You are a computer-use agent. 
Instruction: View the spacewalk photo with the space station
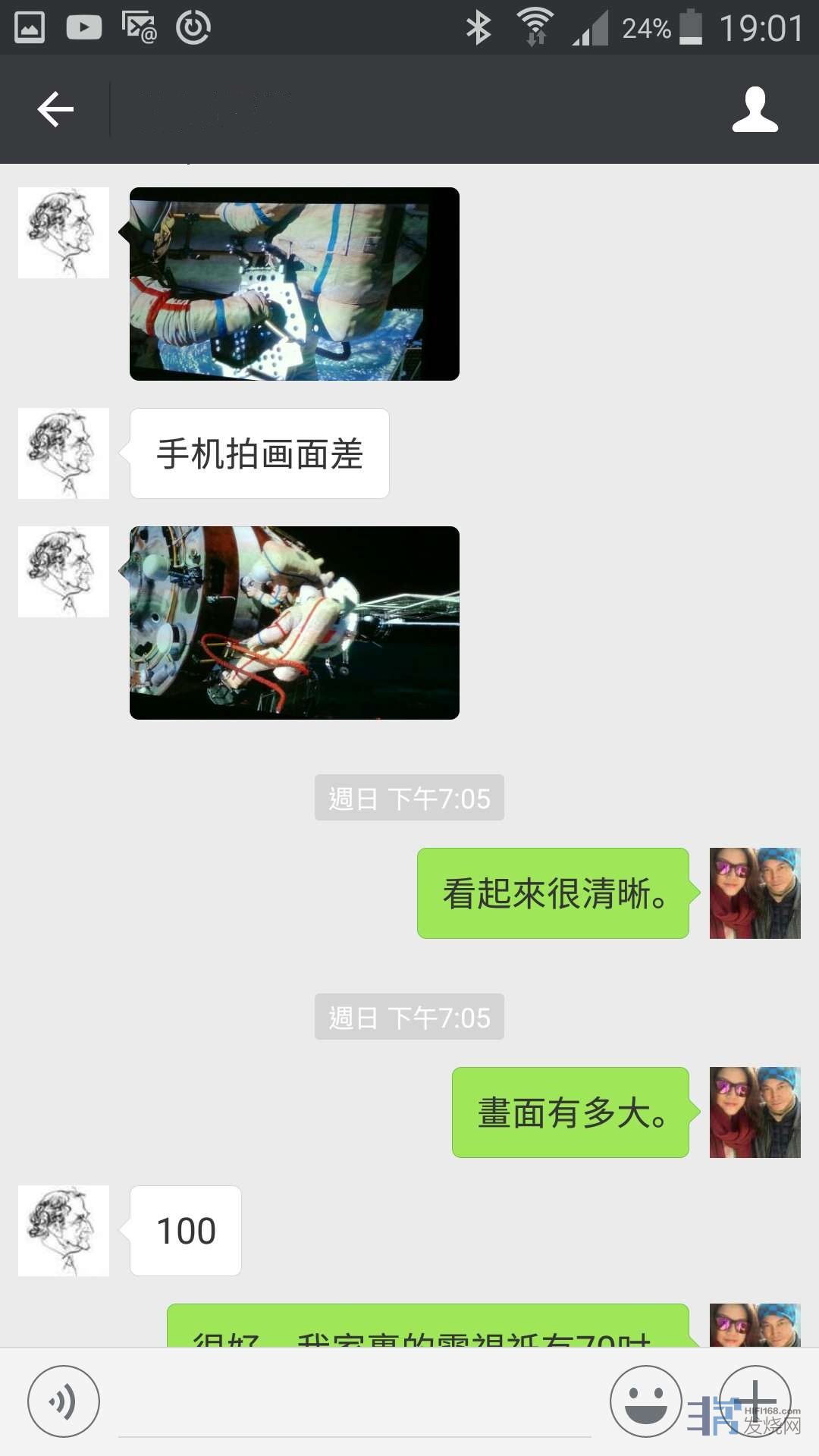(x=294, y=623)
